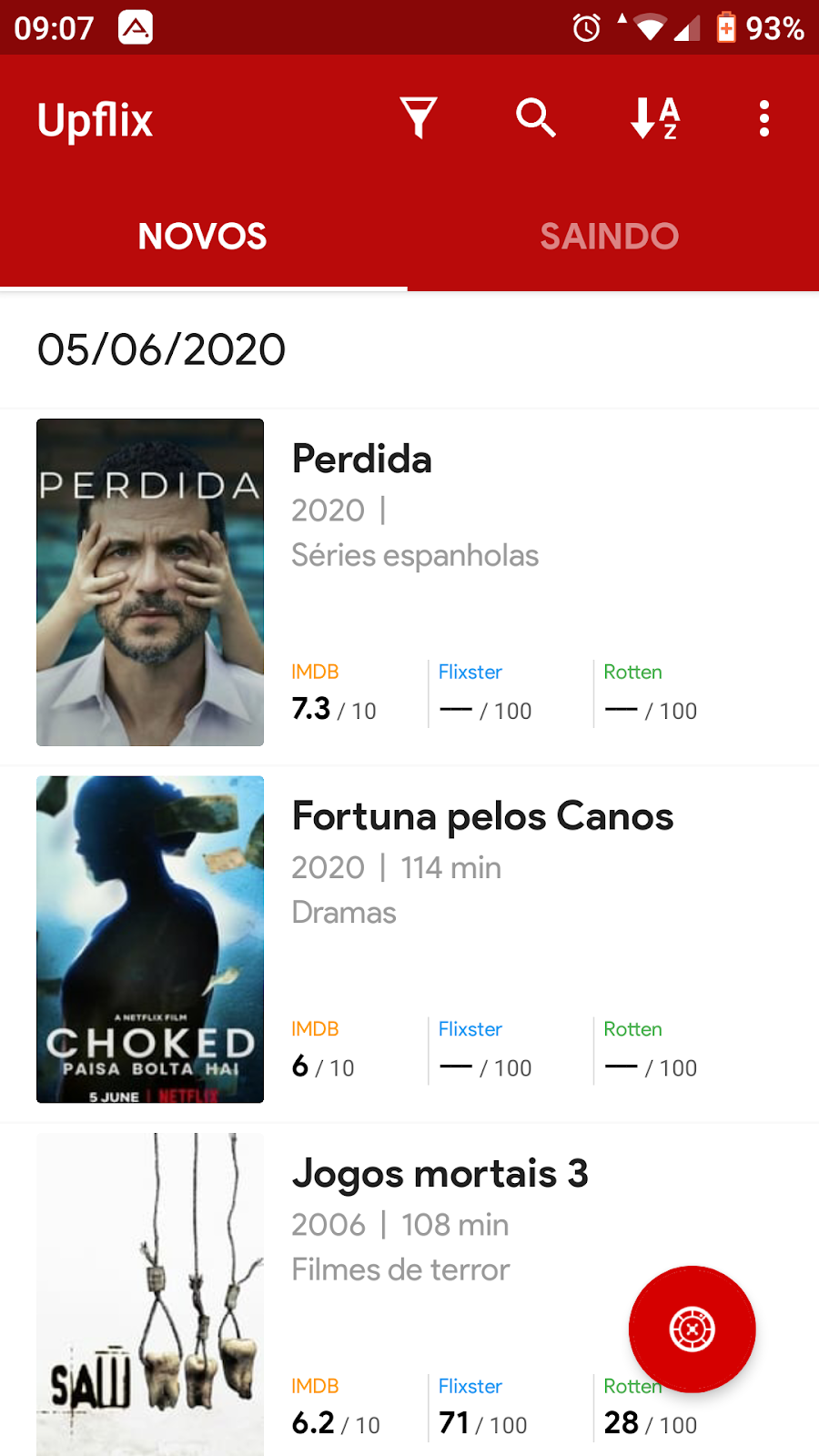The height and width of the screenshot is (1456, 819).
Task: Open Fortuna pelos Canos details
Action: tap(481, 816)
